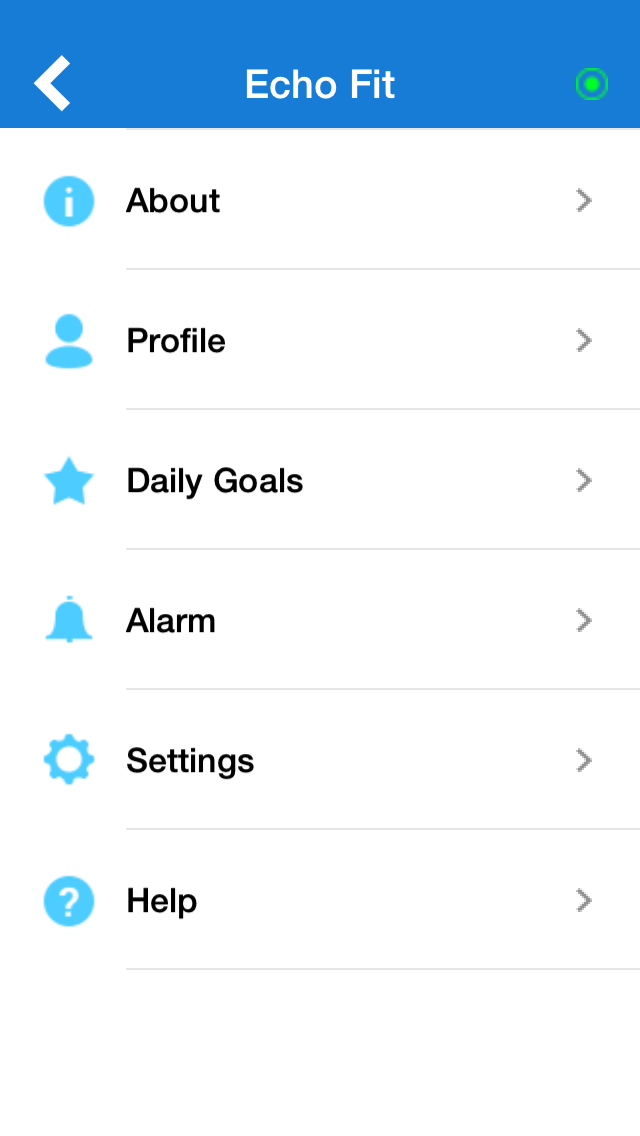
Task: Open the Help section
Action: point(320,901)
